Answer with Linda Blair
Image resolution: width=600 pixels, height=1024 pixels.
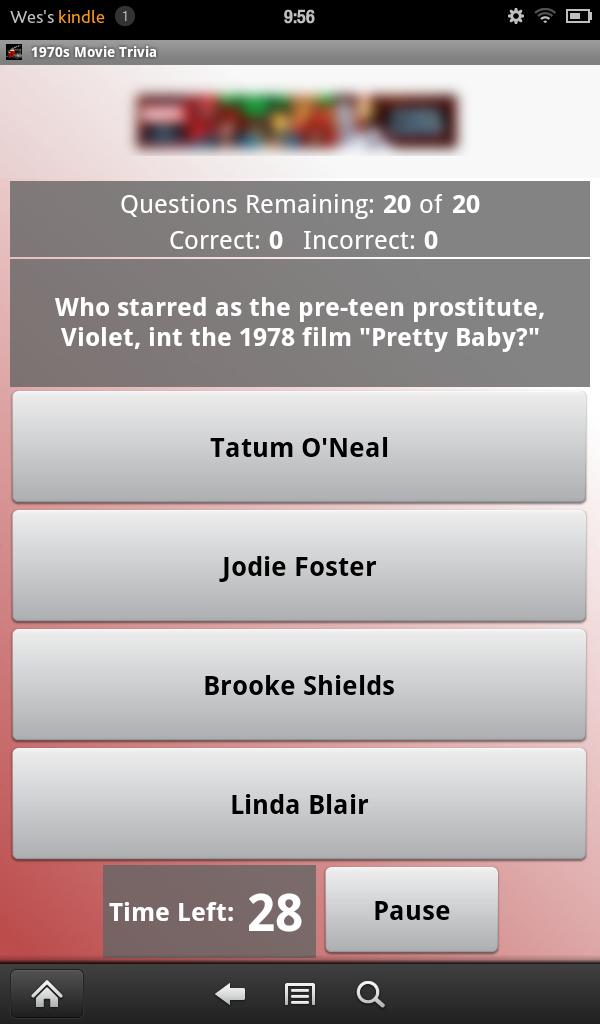pyautogui.click(x=299, y=804)
